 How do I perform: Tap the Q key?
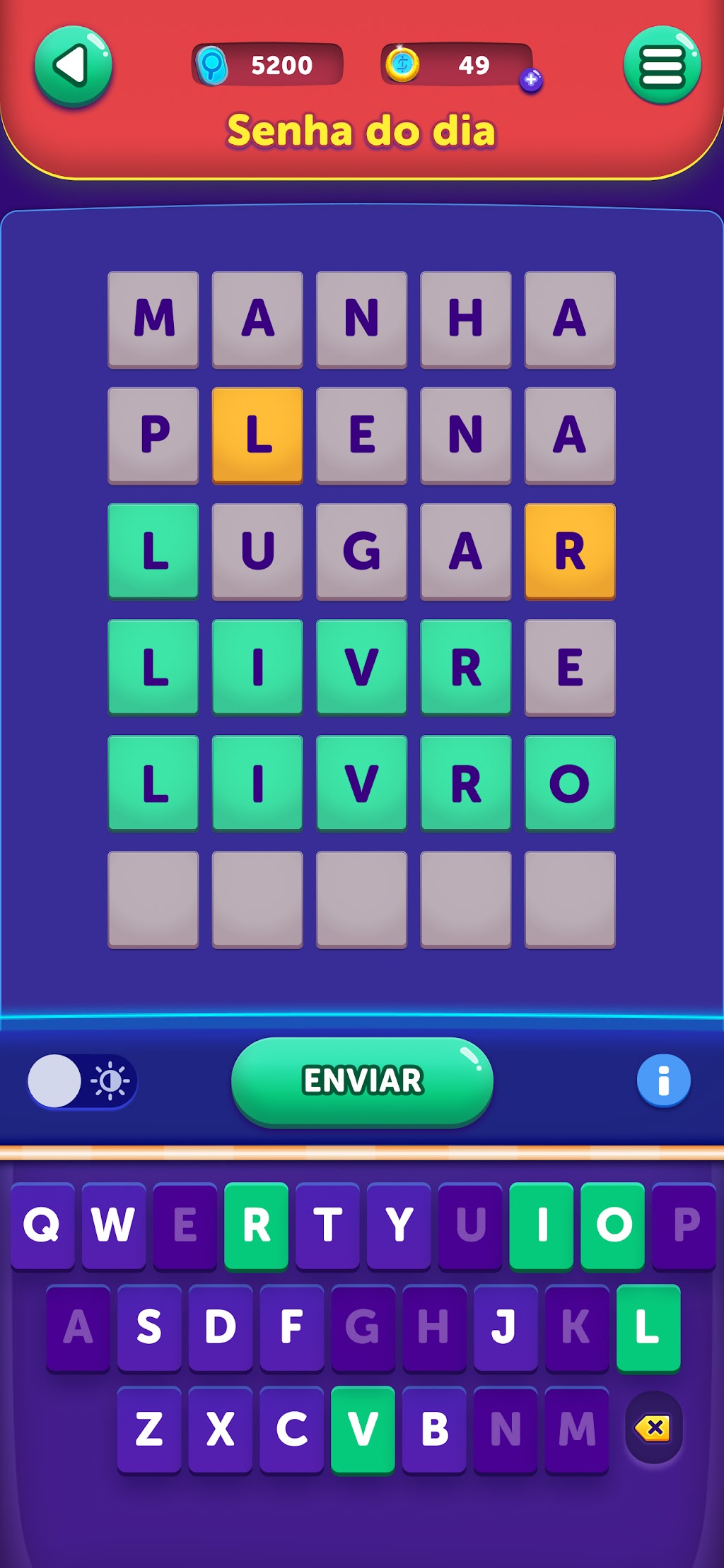pos(42,1226)
